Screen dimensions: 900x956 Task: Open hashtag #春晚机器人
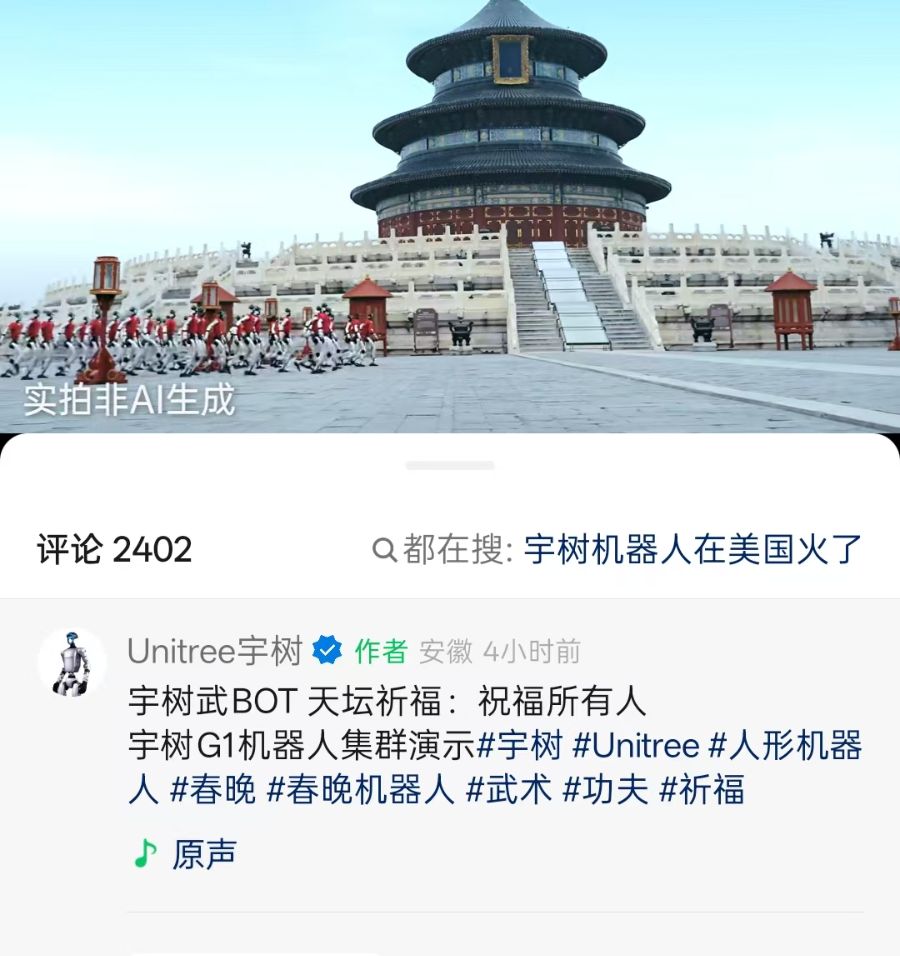click(x=360, y=790)
